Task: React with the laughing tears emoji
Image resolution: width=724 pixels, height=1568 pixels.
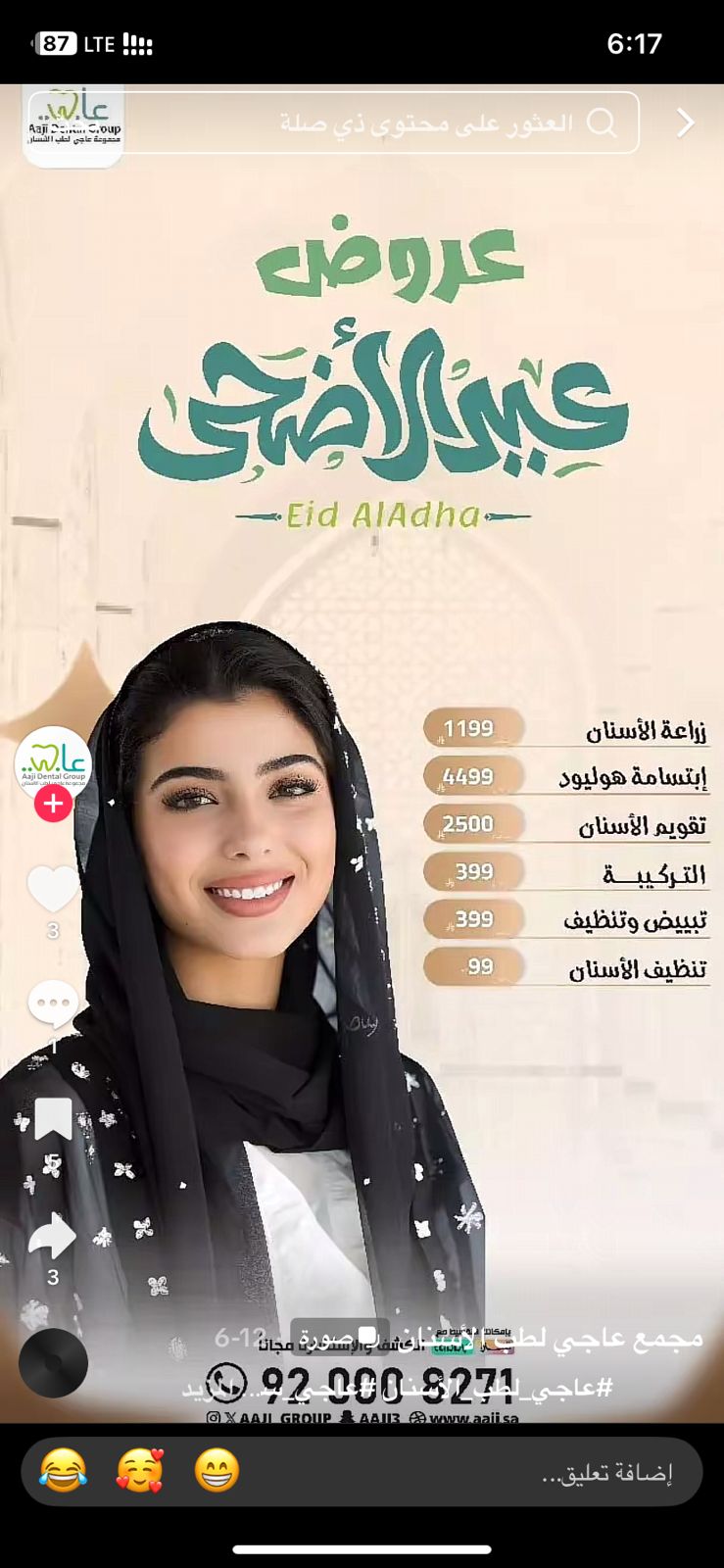Action: [x=63, y=1472]
